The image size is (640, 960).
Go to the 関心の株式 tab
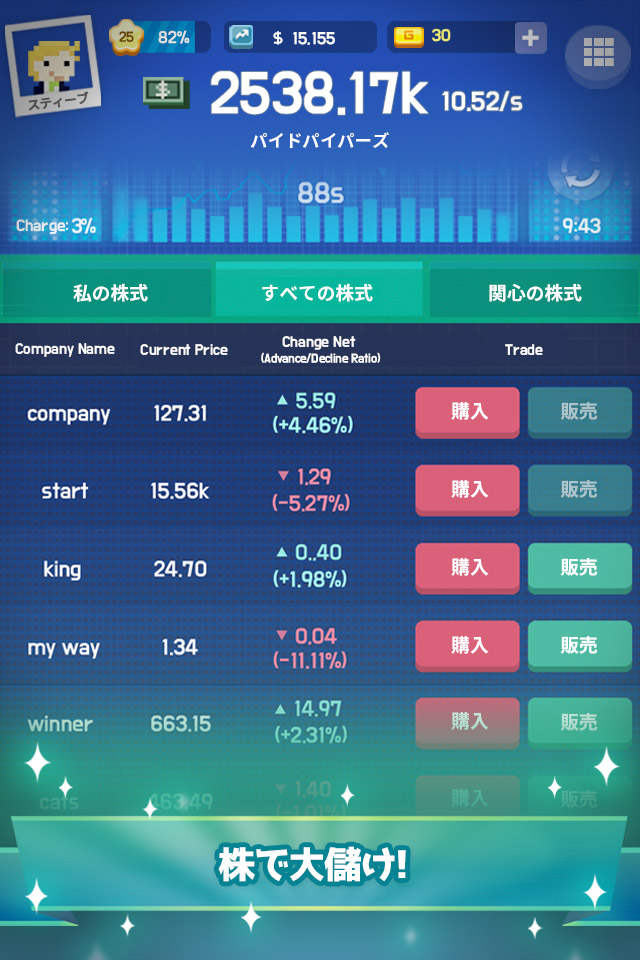pos(534,293)
